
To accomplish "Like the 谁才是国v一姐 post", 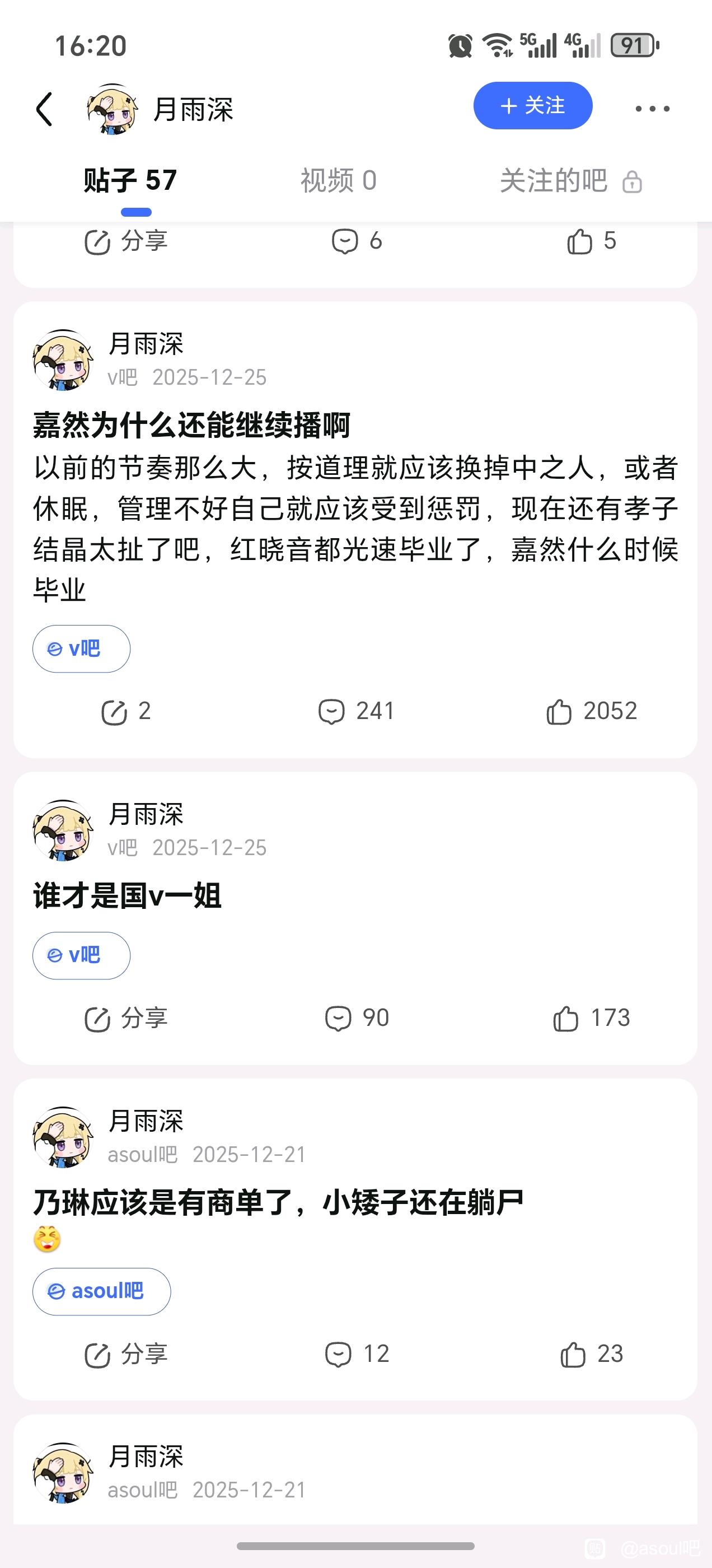I will click(x=591, y=1018).
